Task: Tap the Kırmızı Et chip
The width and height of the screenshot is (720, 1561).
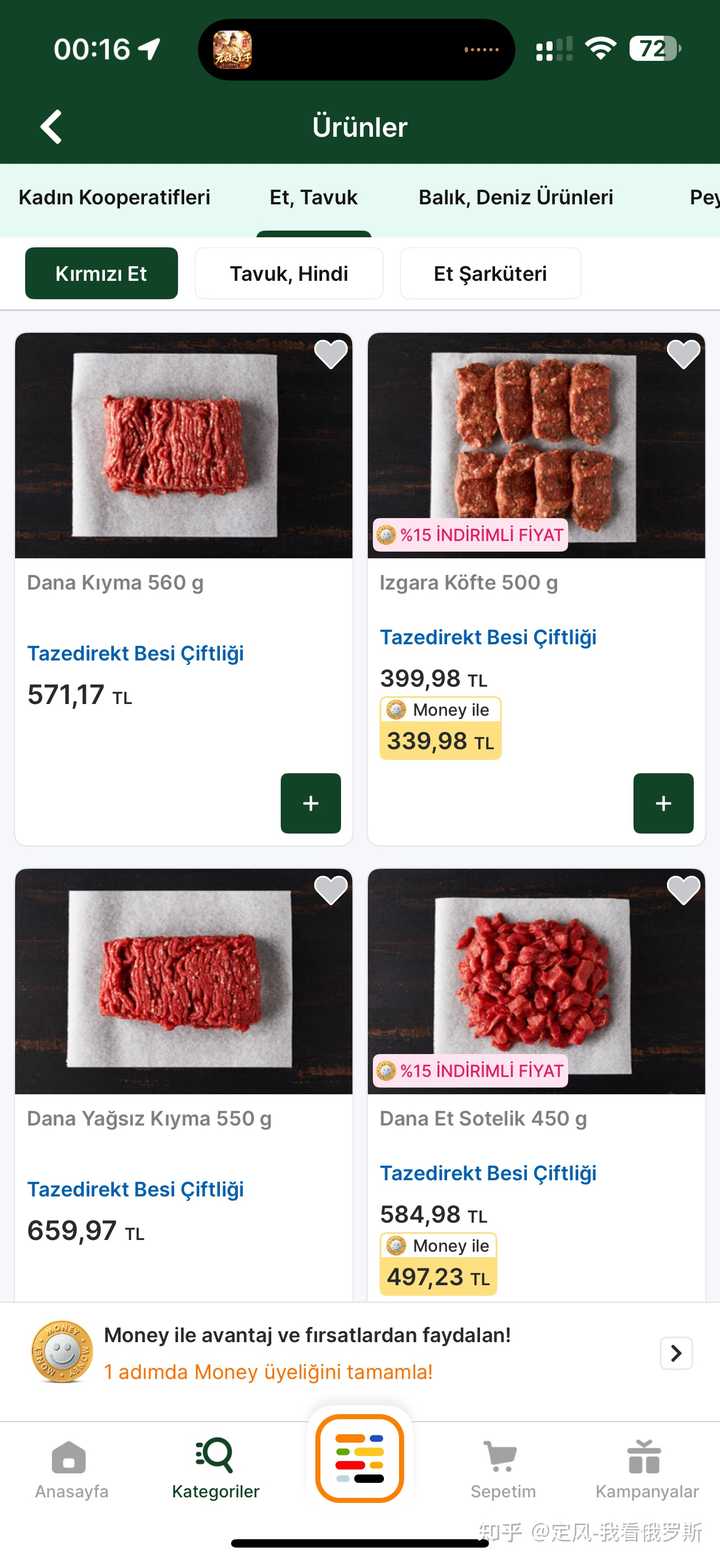Action: [x=101, y=274]
